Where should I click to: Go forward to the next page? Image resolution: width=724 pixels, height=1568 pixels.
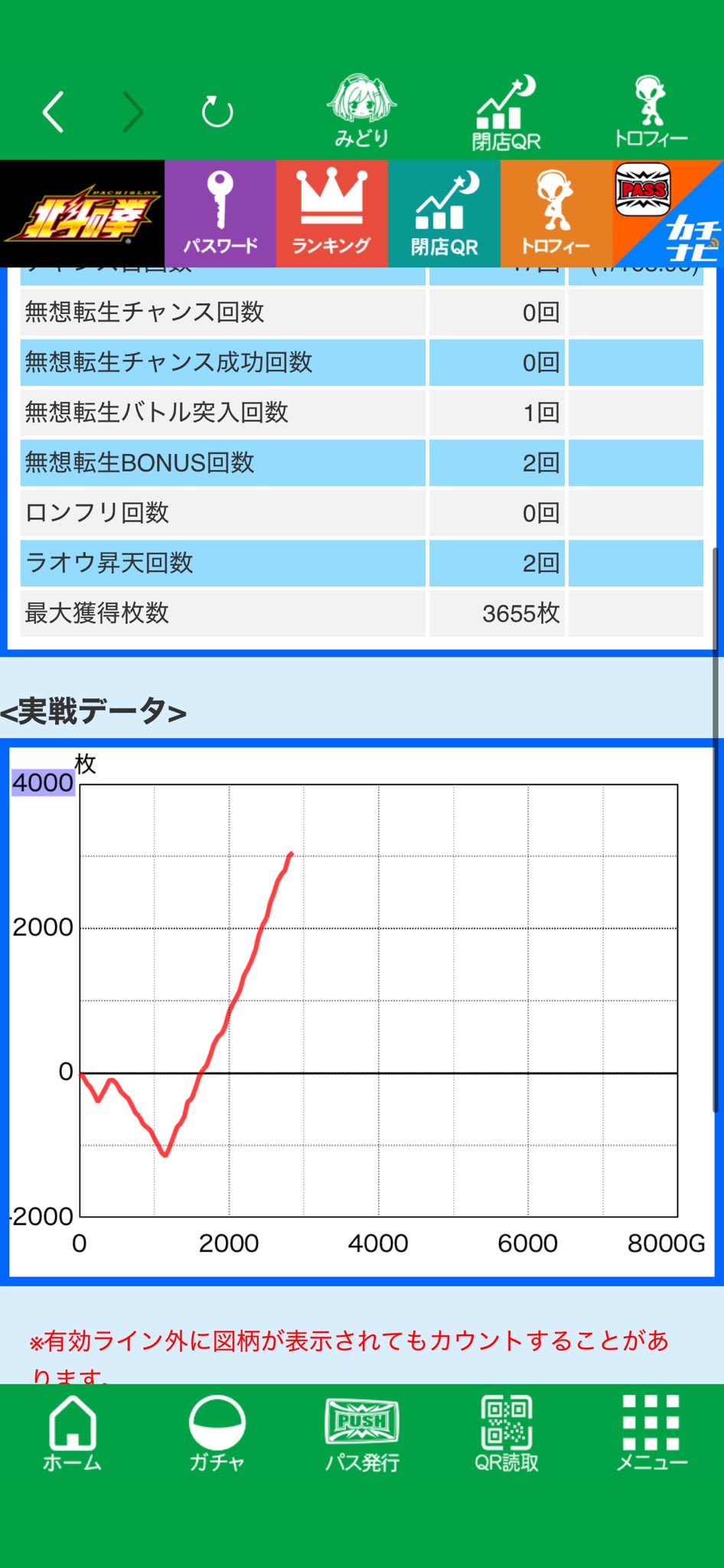(x=133, y=113)
